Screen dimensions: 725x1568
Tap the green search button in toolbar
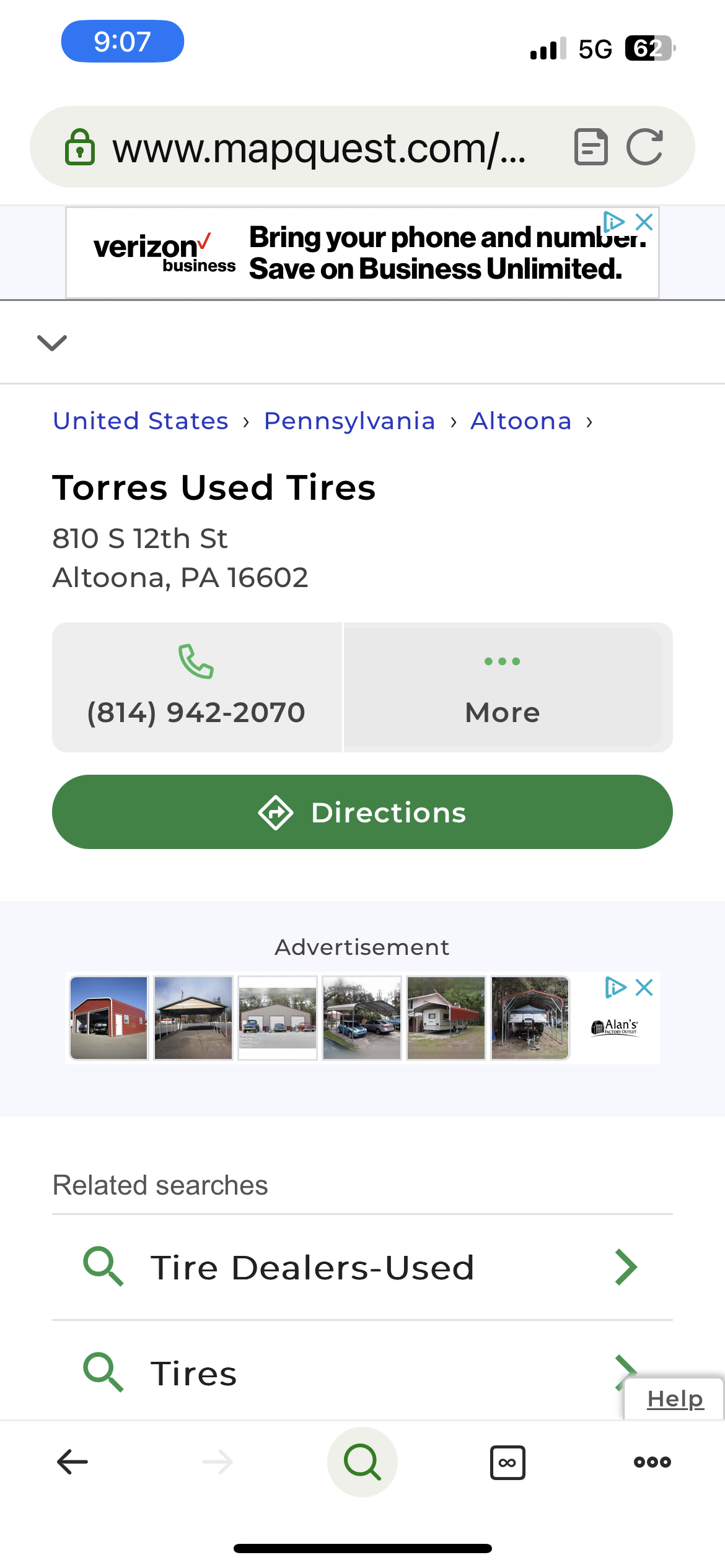pyautogui.click(x=362, y=1462)
